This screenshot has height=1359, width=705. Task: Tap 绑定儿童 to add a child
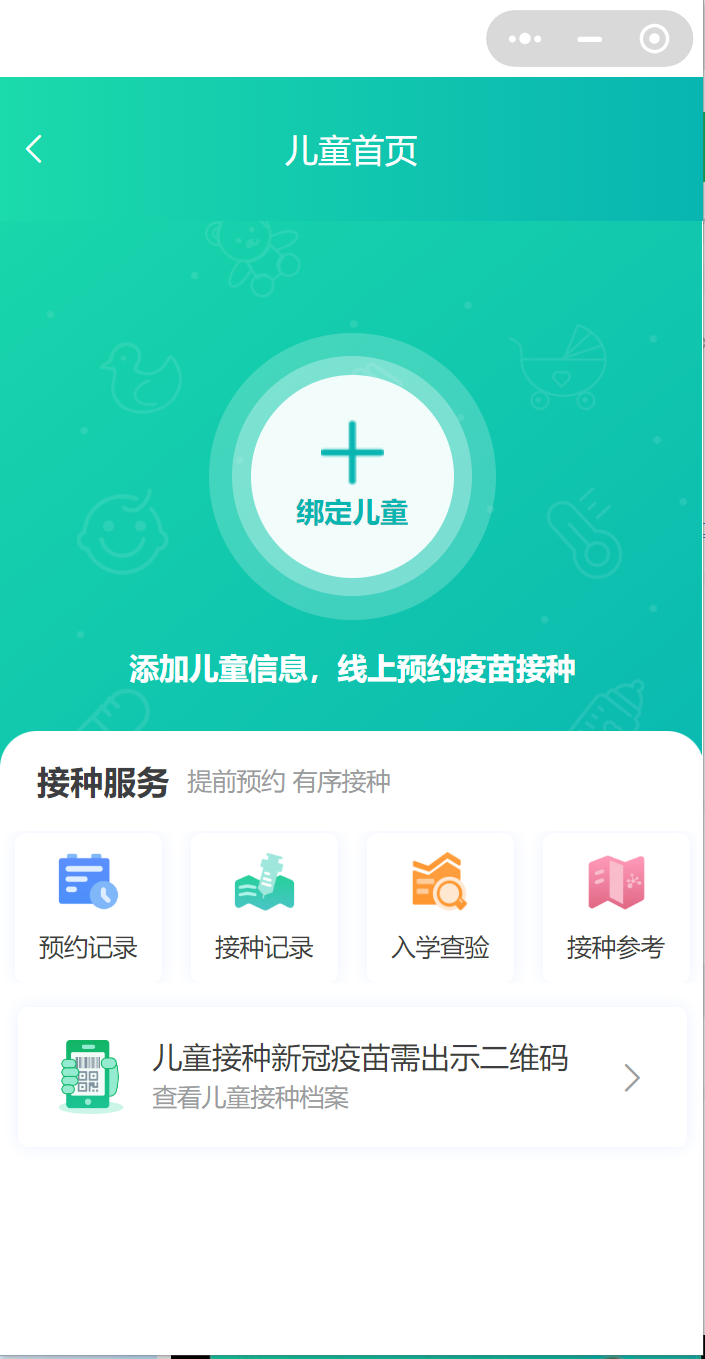click(352, 478)
